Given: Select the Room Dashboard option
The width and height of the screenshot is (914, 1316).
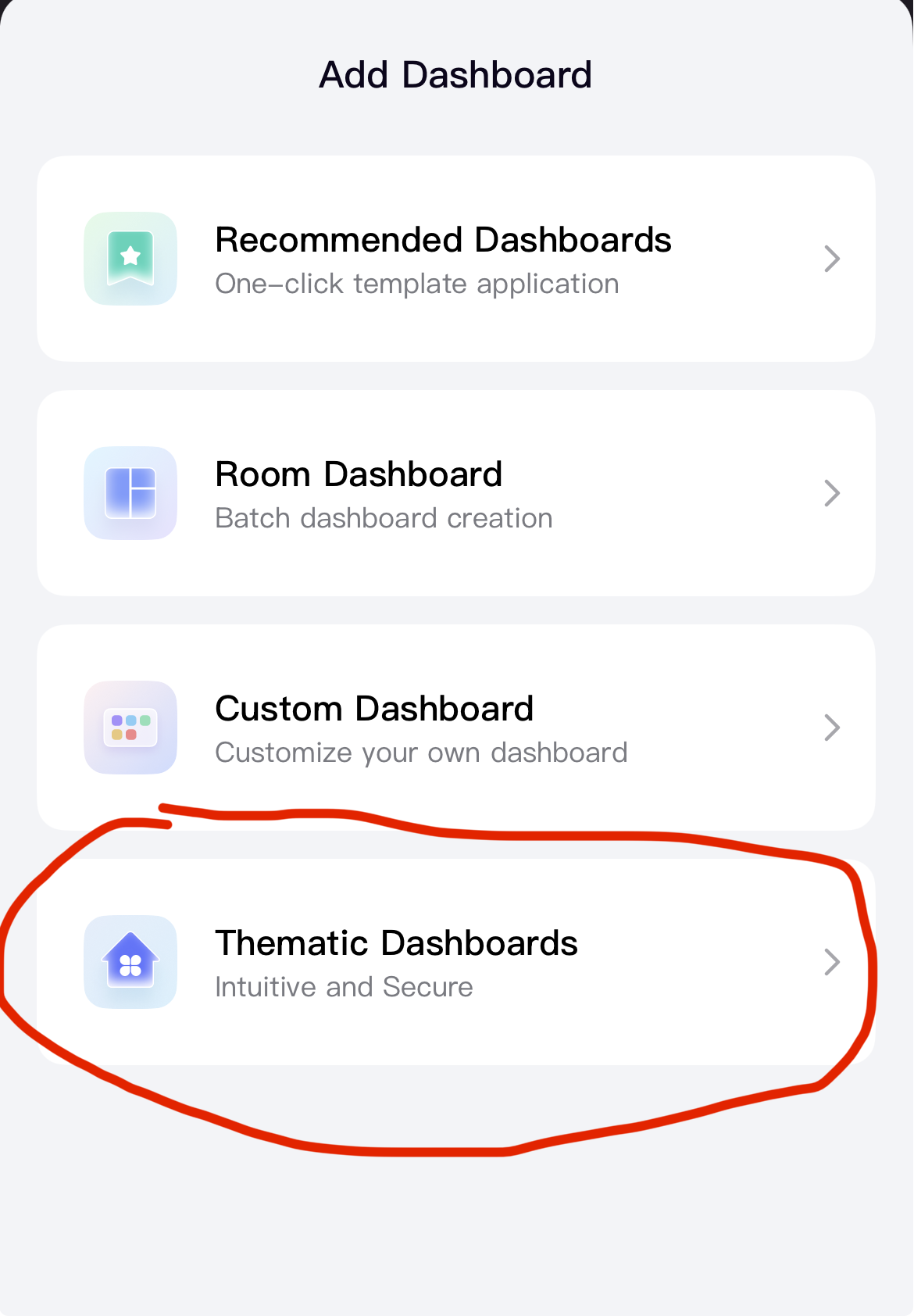Looking at the screenshot, I should (455, 493).
